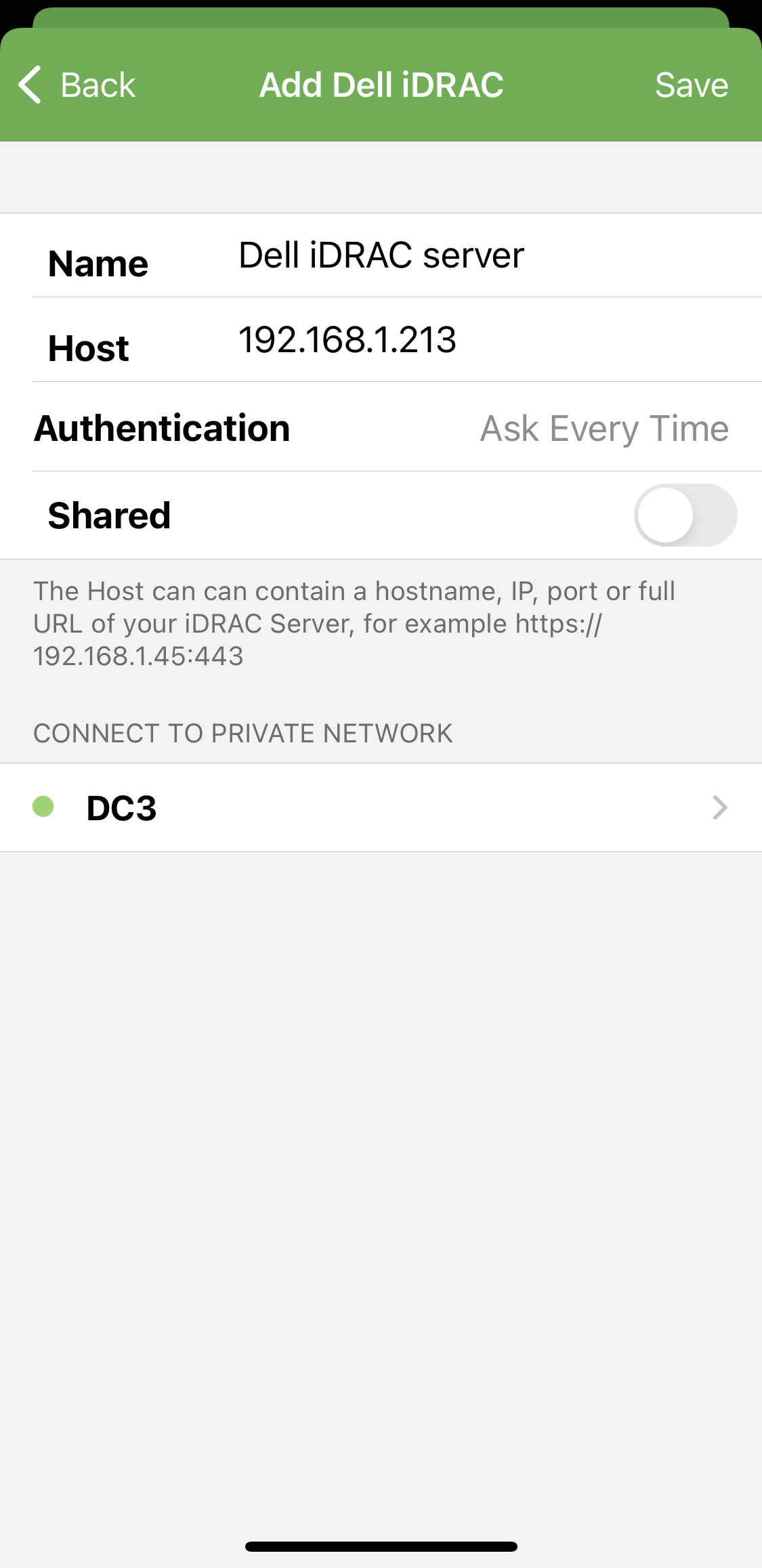Enable the Shared switch
This screenshot has height=1568, width=762.
pos(685,515)
